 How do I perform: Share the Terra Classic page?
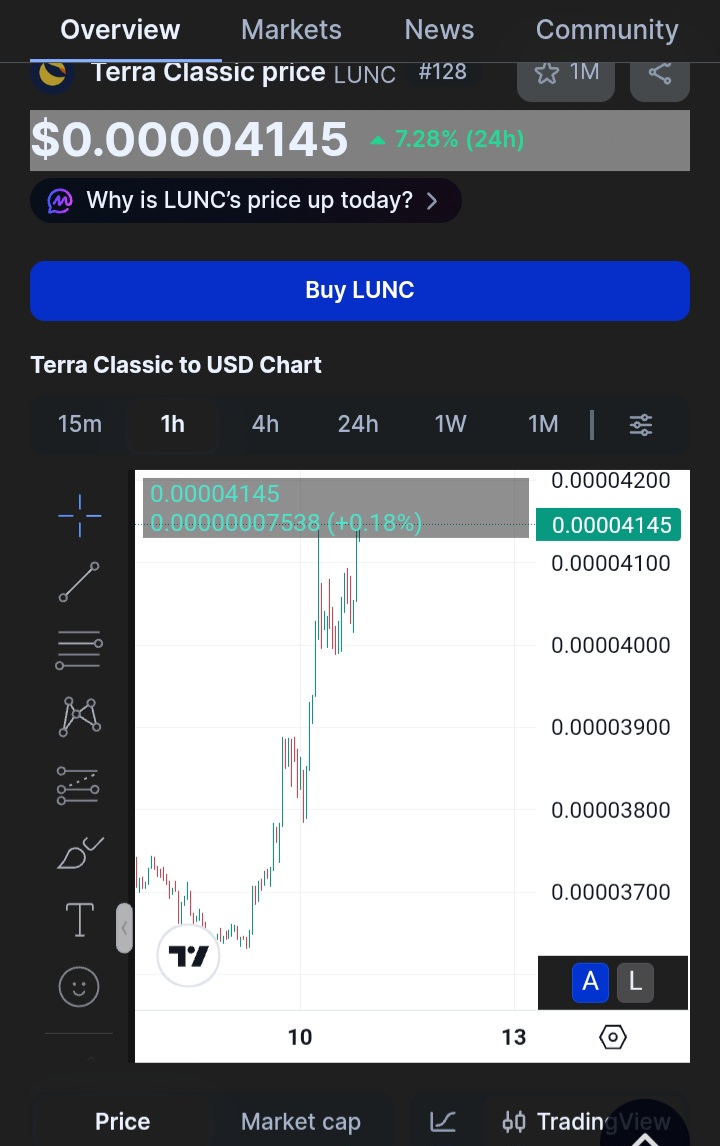pos(659,73)
